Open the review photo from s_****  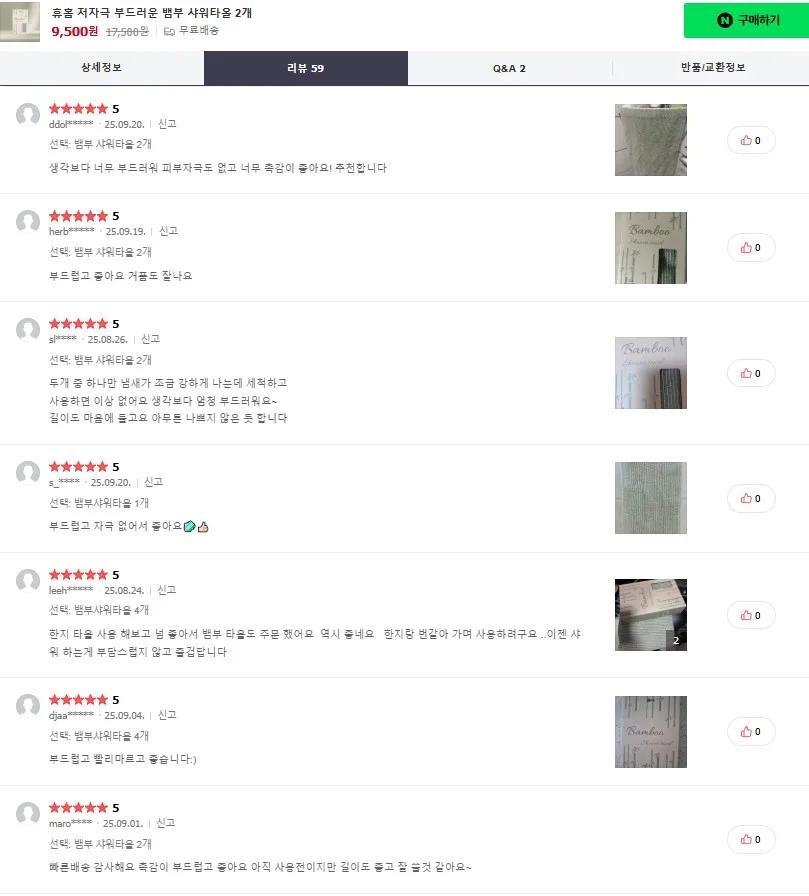651,498
